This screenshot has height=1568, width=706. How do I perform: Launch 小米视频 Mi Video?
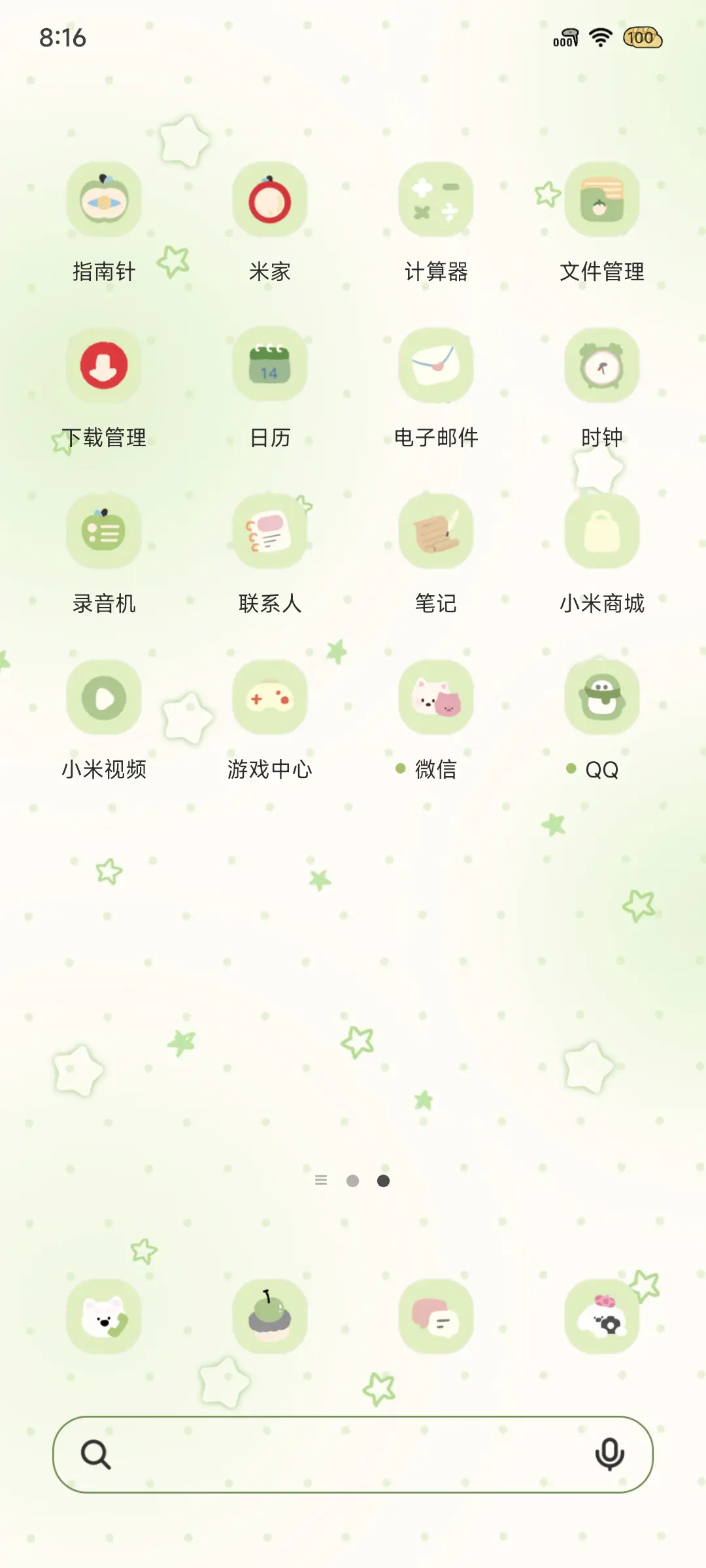click(x=103, y=696)
